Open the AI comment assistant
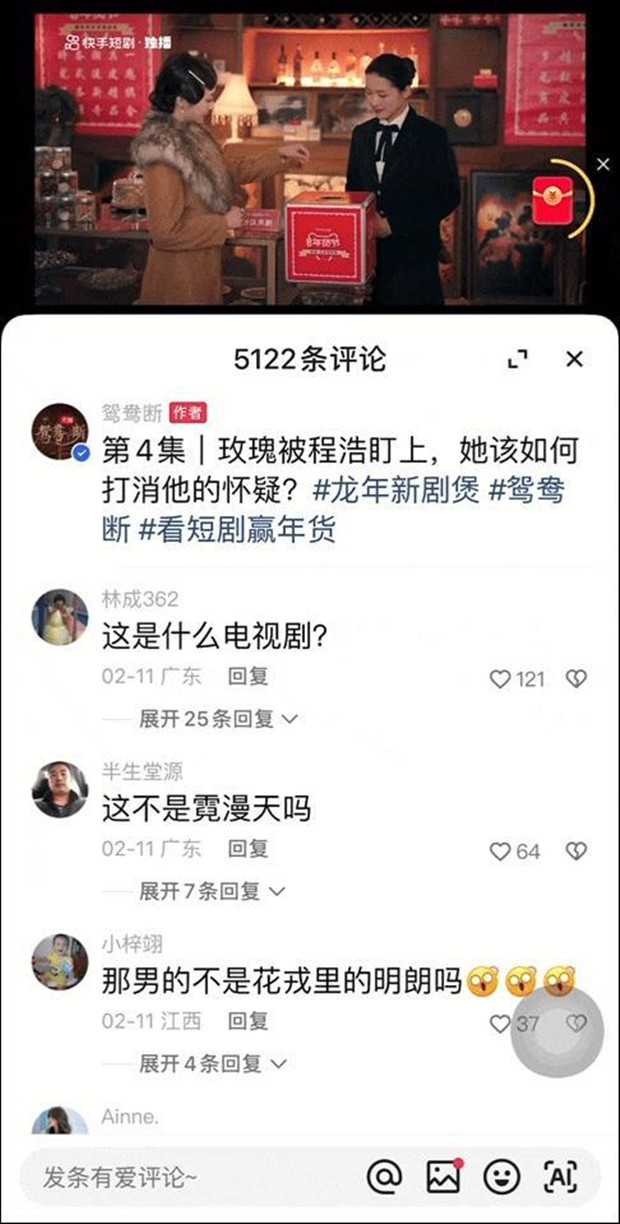Image resolution: width=620 pixels, height=1224 pixels. (560, 1177)
